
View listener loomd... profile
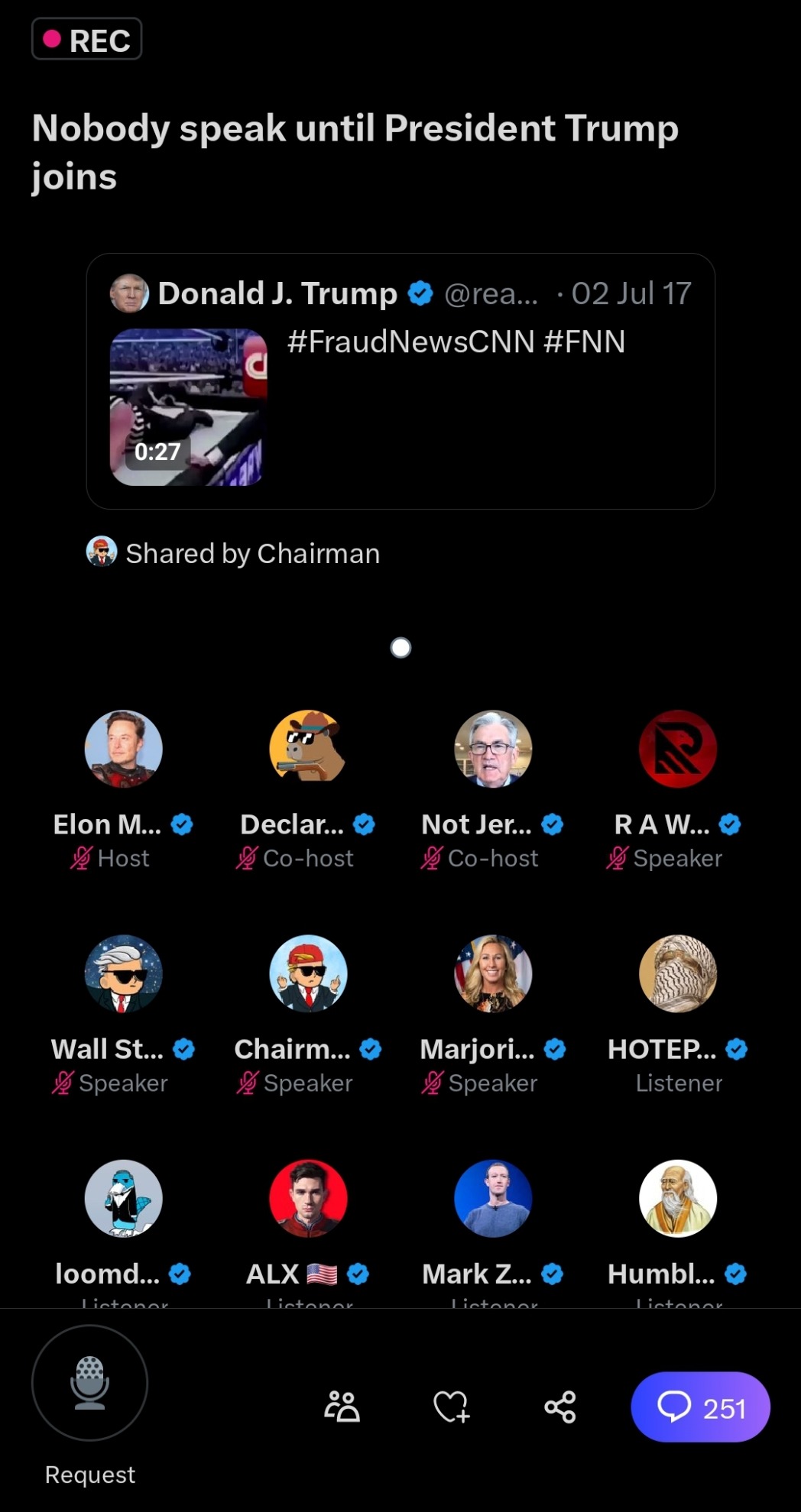tap(123, 1198)
